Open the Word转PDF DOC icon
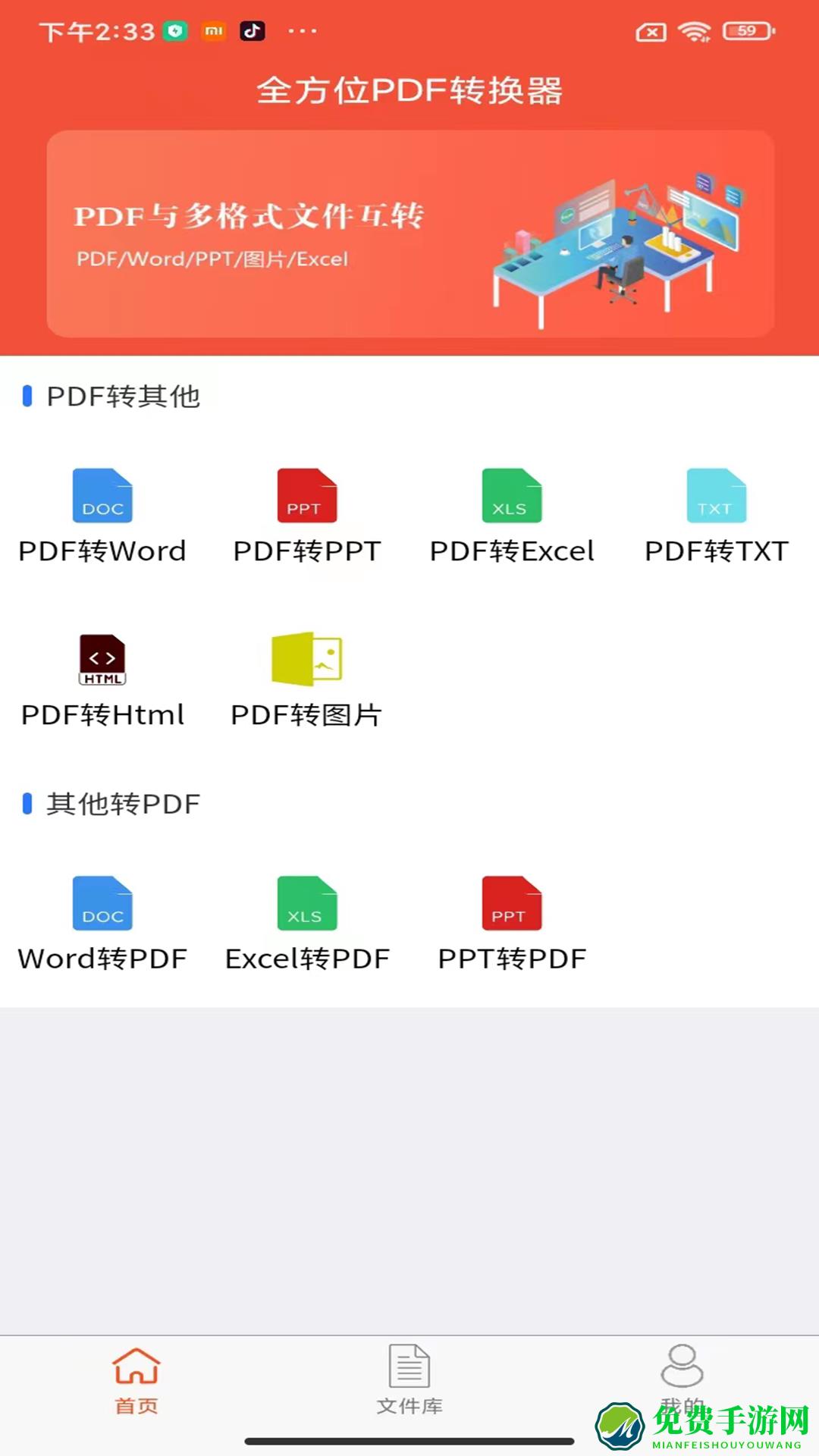Screen dimensions: 819x1456 pos(102,904)
